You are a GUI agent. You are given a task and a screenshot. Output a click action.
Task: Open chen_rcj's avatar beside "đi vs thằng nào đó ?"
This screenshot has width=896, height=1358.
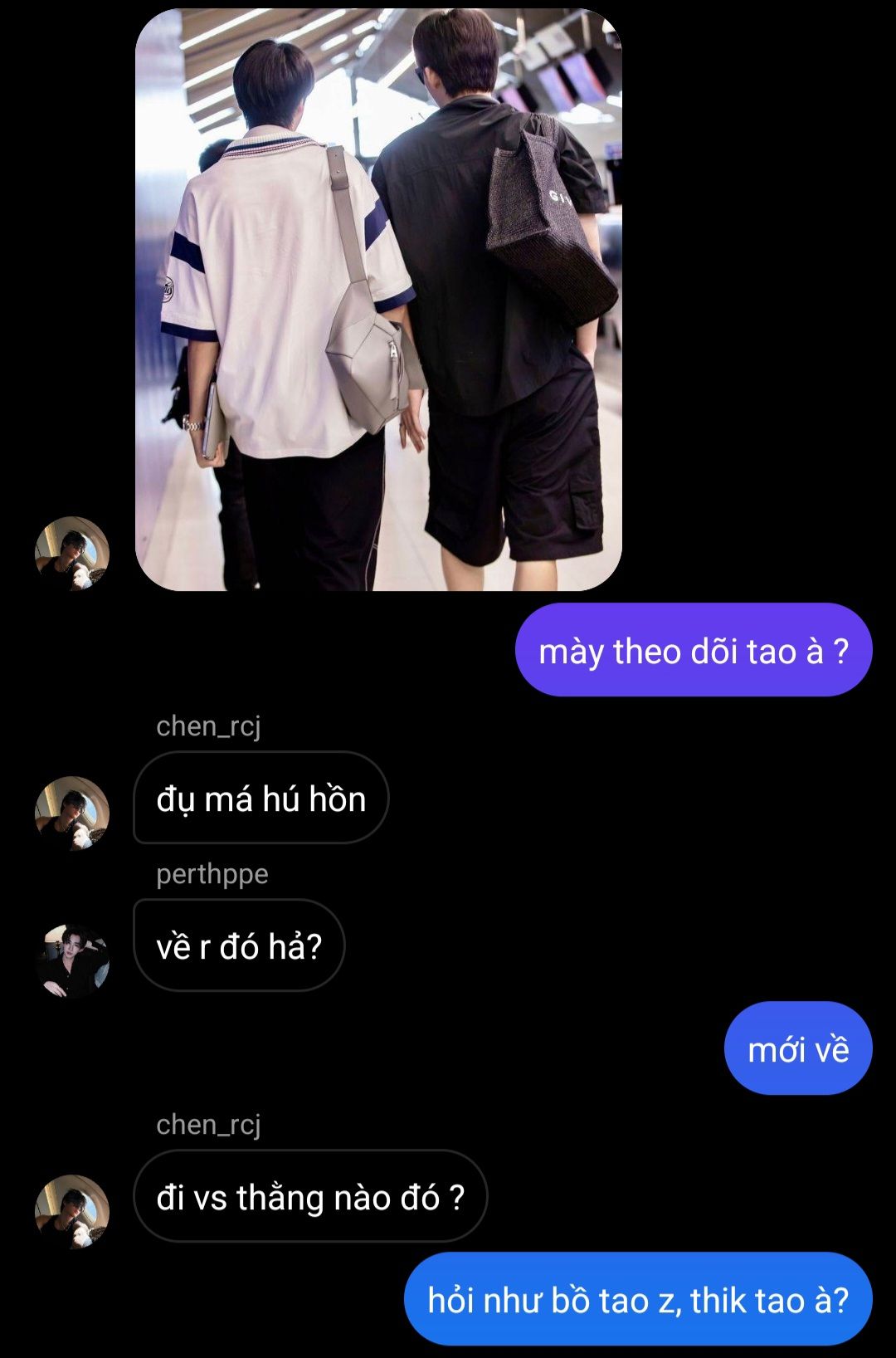point(72,1212)
